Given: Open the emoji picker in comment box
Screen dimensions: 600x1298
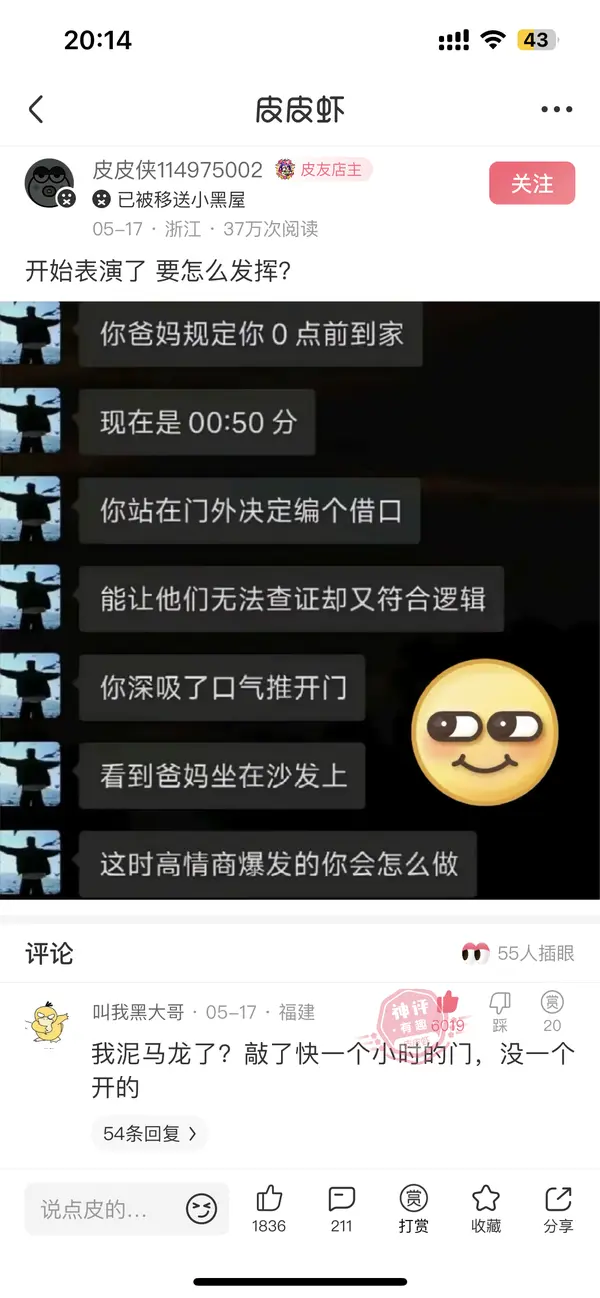Looking at the screenshot, I should 201,1210.
